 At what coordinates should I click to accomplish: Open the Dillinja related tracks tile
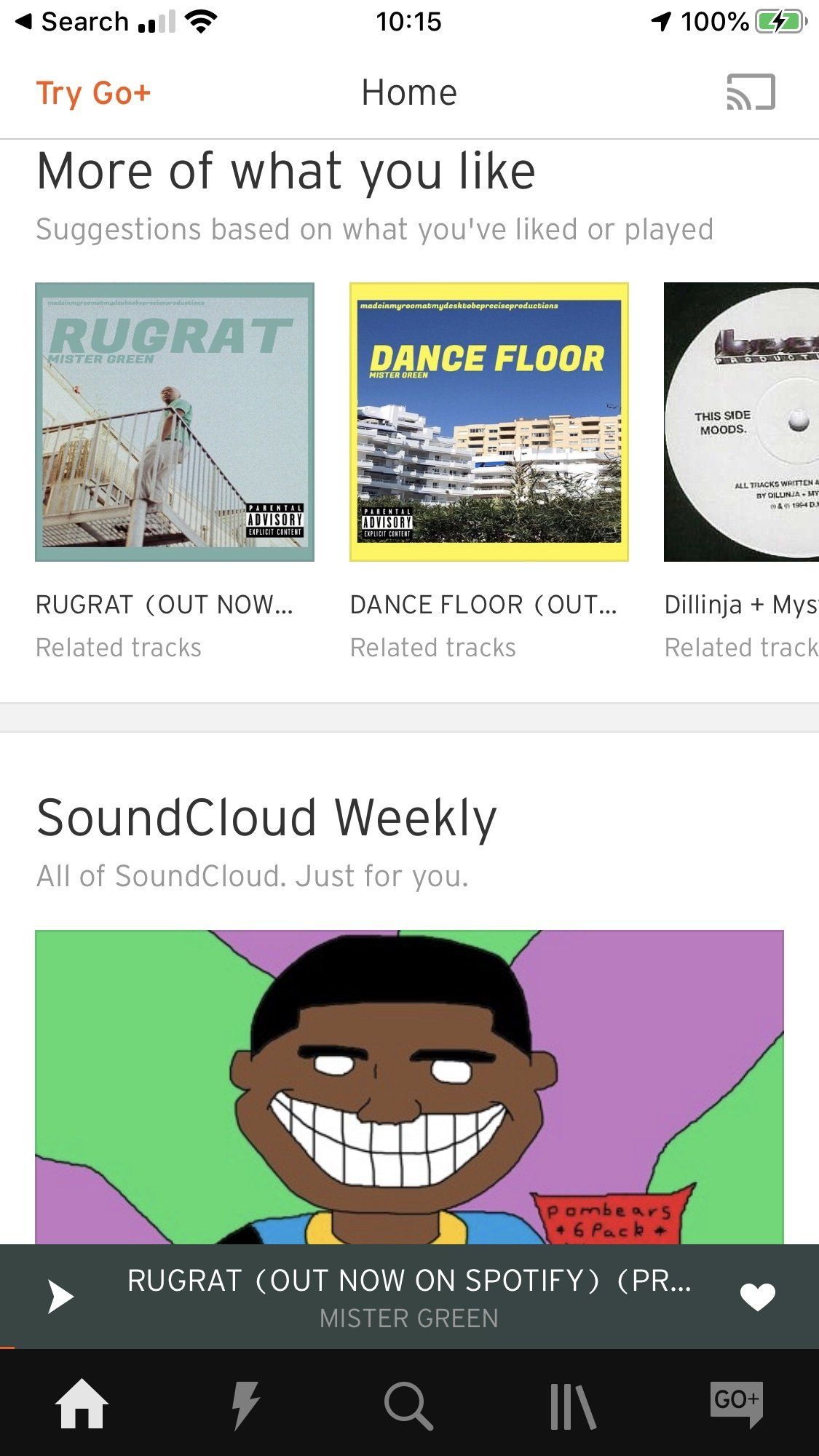point(741,422)
